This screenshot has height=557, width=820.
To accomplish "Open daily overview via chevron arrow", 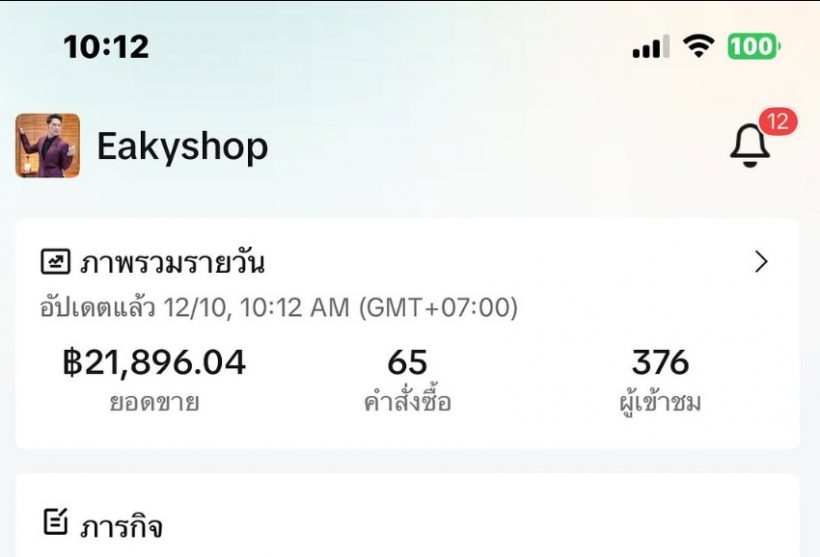I will point(761,263).
